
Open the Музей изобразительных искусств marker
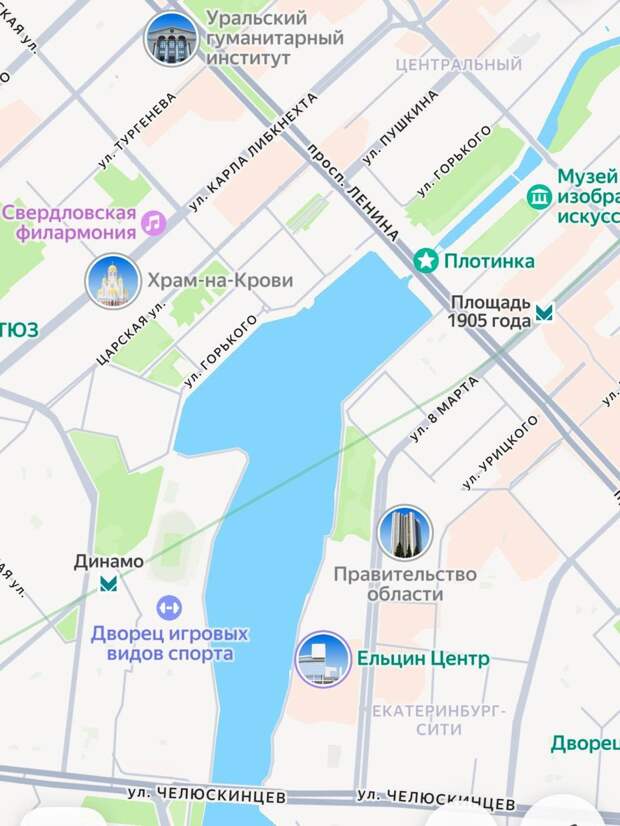(540, 197)
